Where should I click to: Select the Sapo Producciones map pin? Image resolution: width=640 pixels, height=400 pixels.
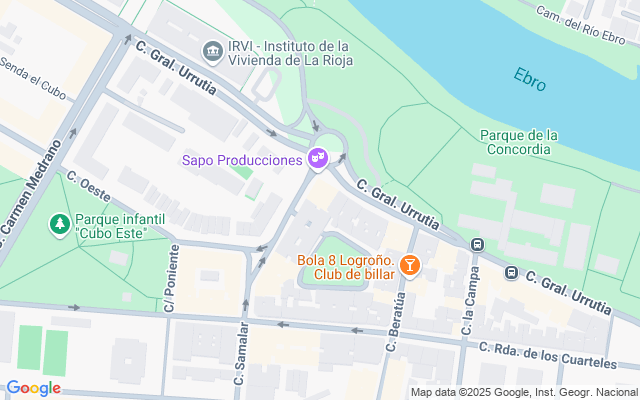click(x=319, y=160)
